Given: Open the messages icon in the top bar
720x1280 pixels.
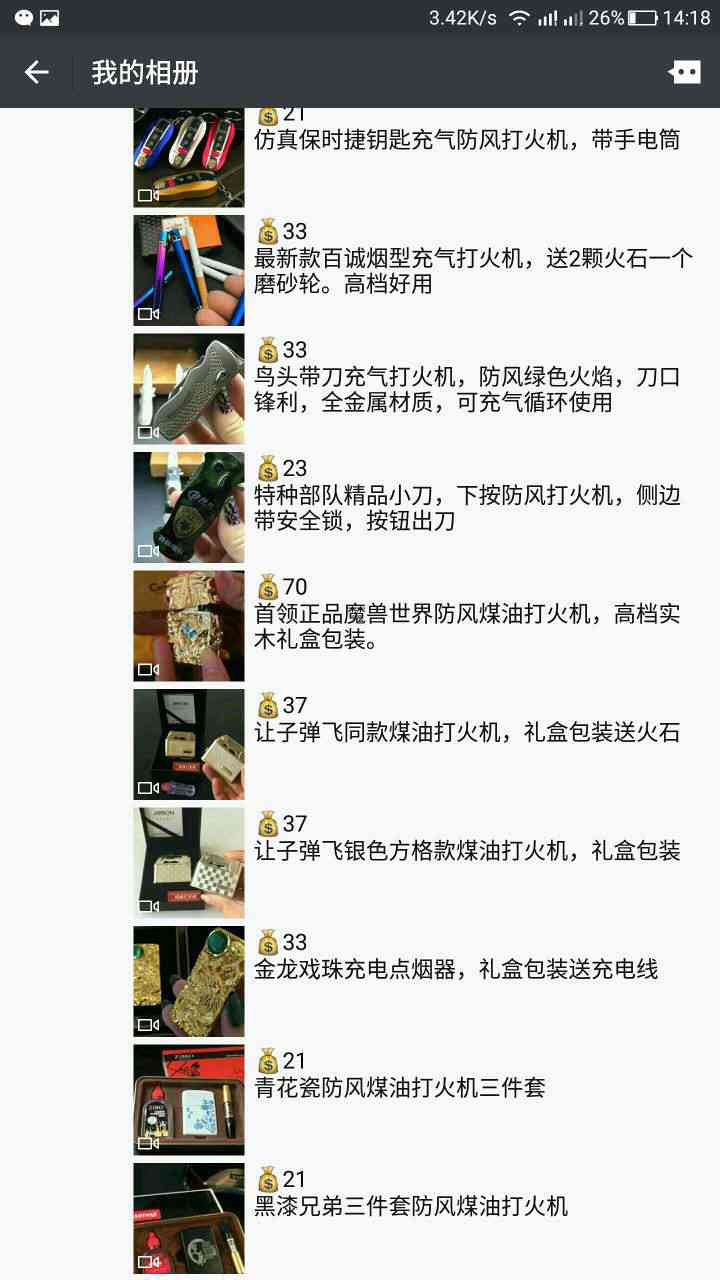Looking at the screenshot, I should [685, 72].
